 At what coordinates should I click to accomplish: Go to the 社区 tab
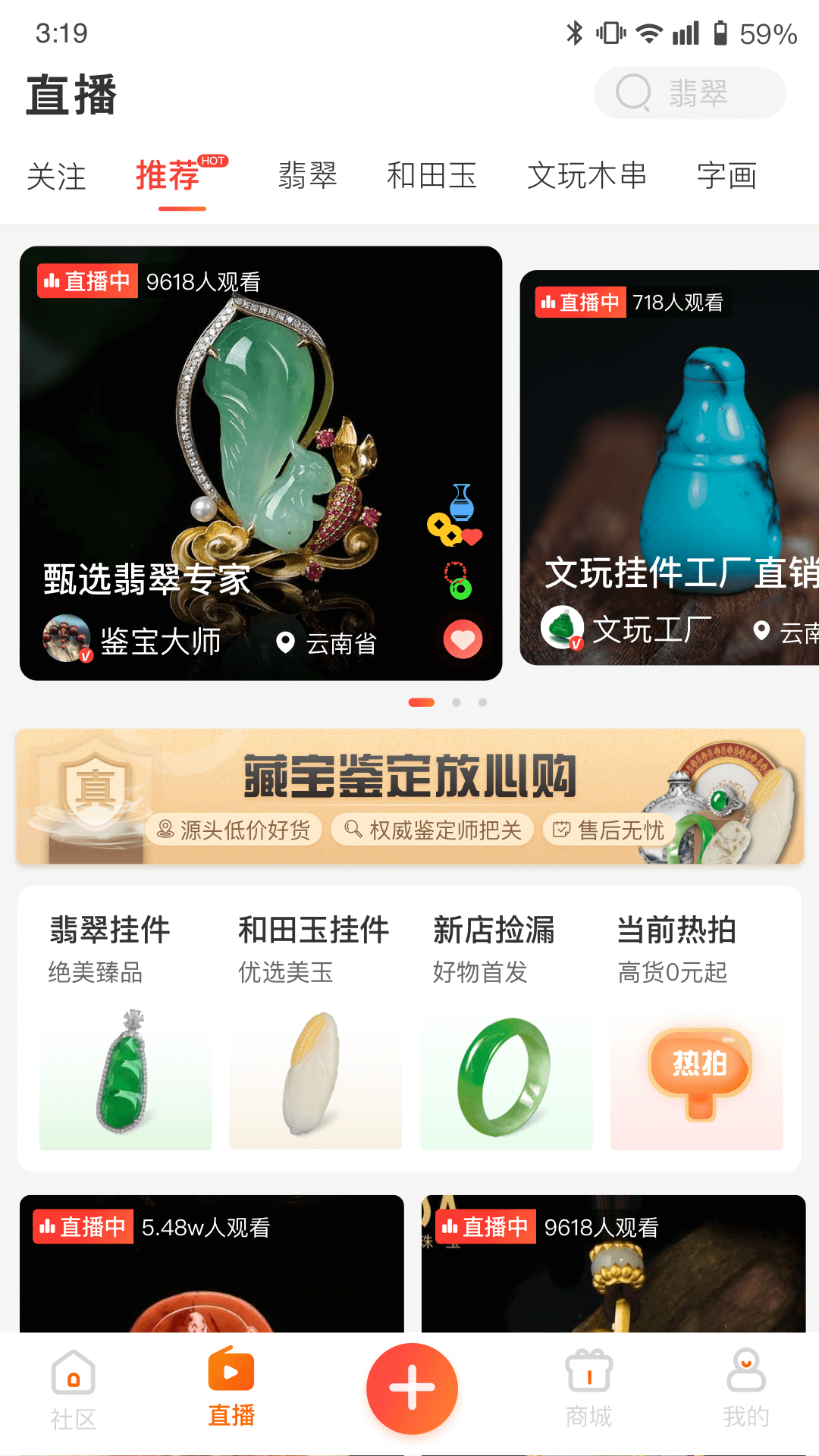click(74, 1389)
